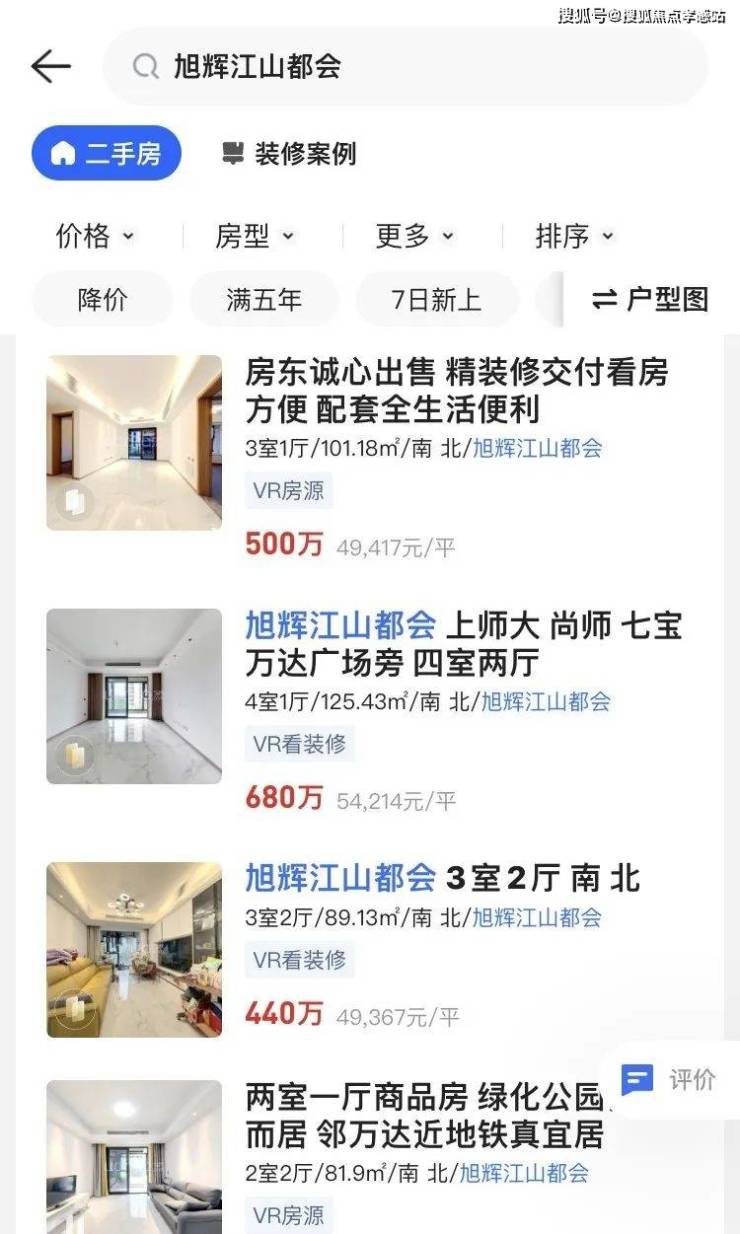Open the 更多 filter dropdown

pyautogui.click(x=414, y=236)
